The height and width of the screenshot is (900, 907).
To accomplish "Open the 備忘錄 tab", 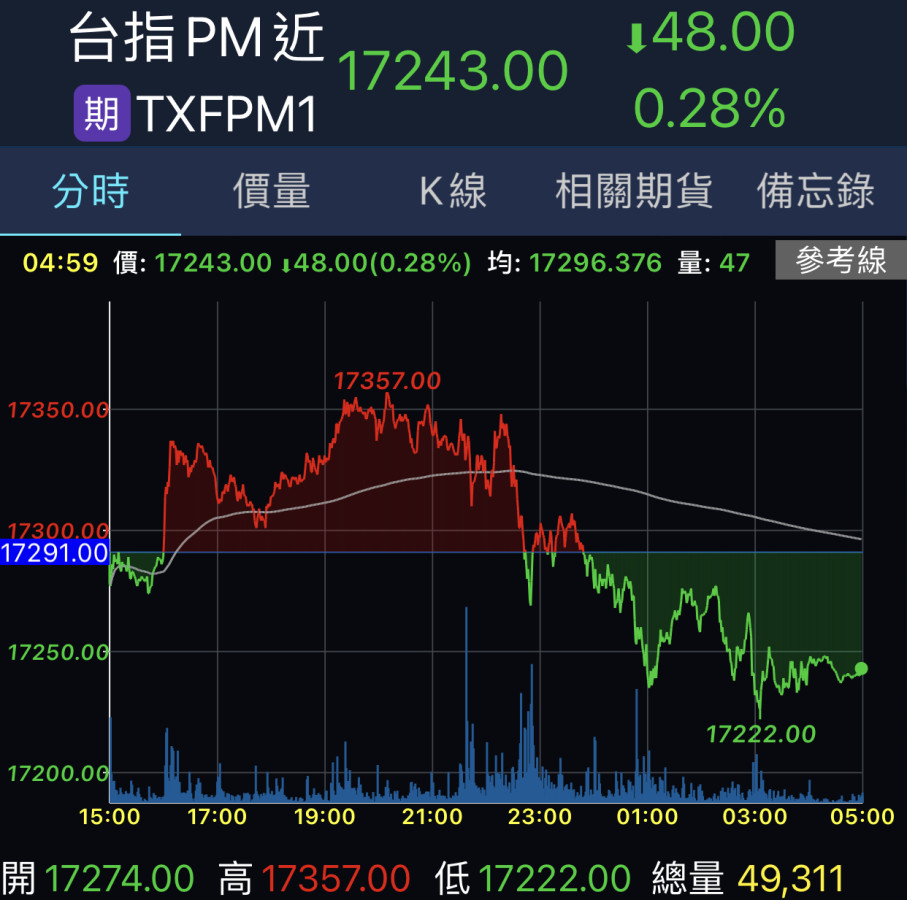I will point(816,190).
